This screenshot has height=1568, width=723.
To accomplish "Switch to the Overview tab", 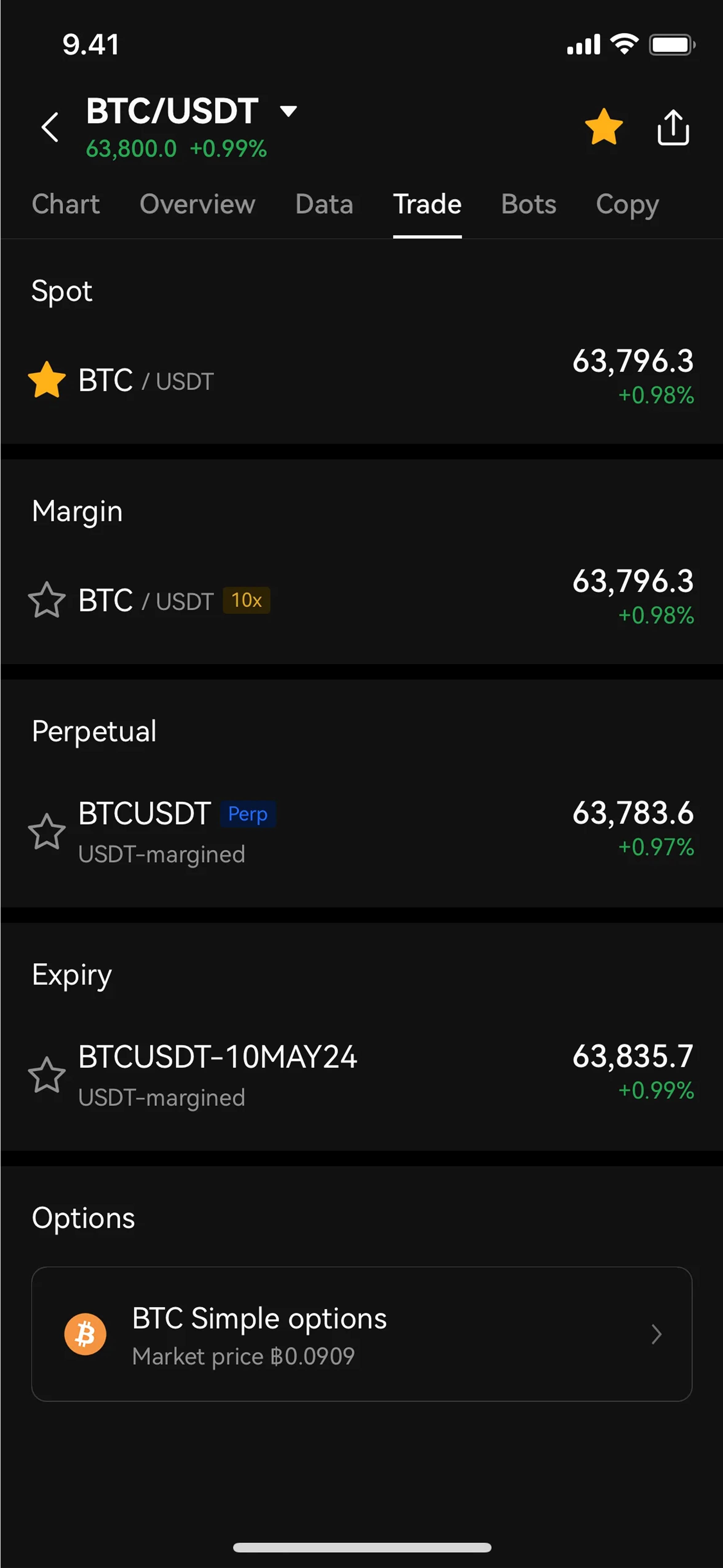I will pos(197,205).
